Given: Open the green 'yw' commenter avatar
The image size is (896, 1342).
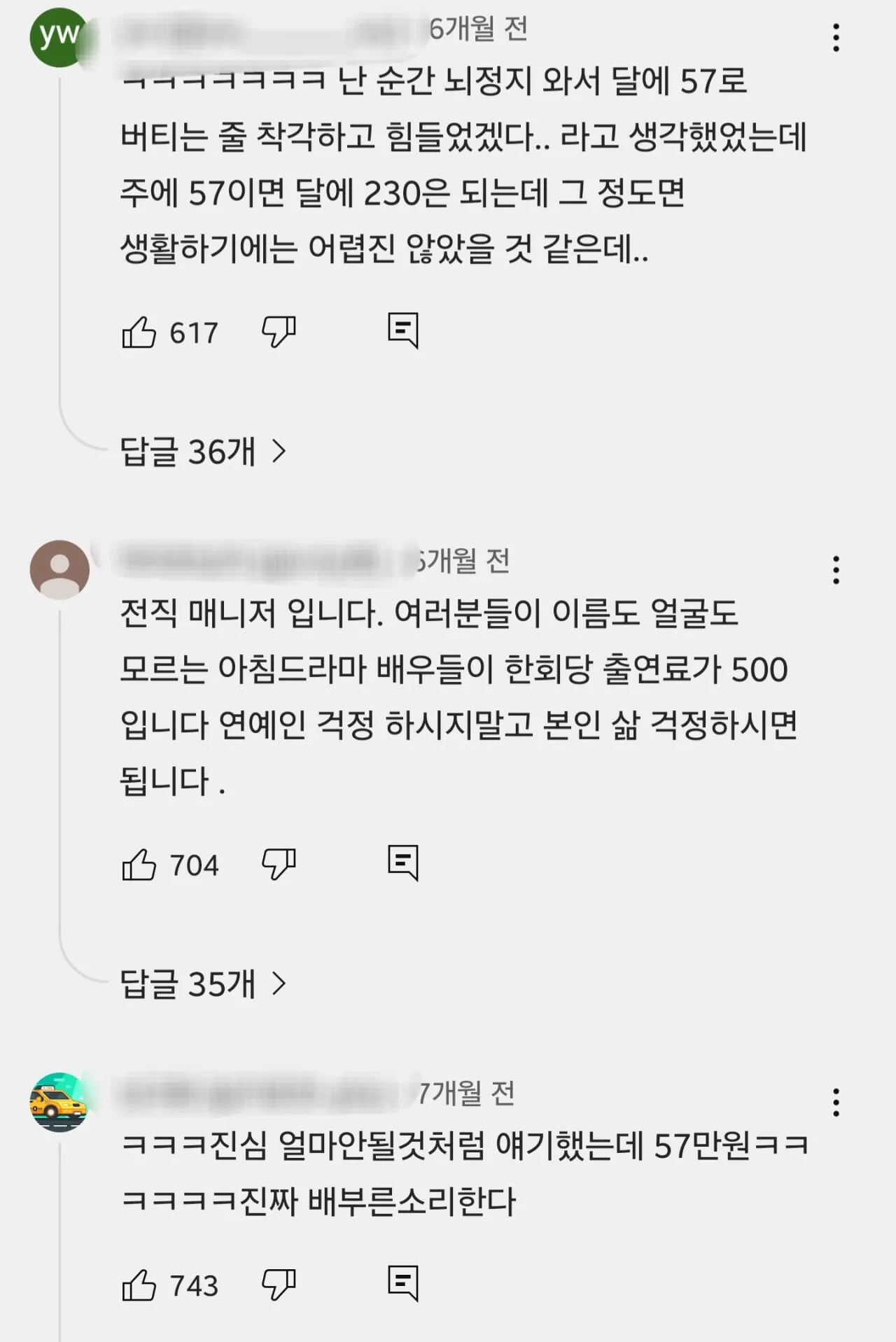Looking at the screenshot, I should click(59, 38).
